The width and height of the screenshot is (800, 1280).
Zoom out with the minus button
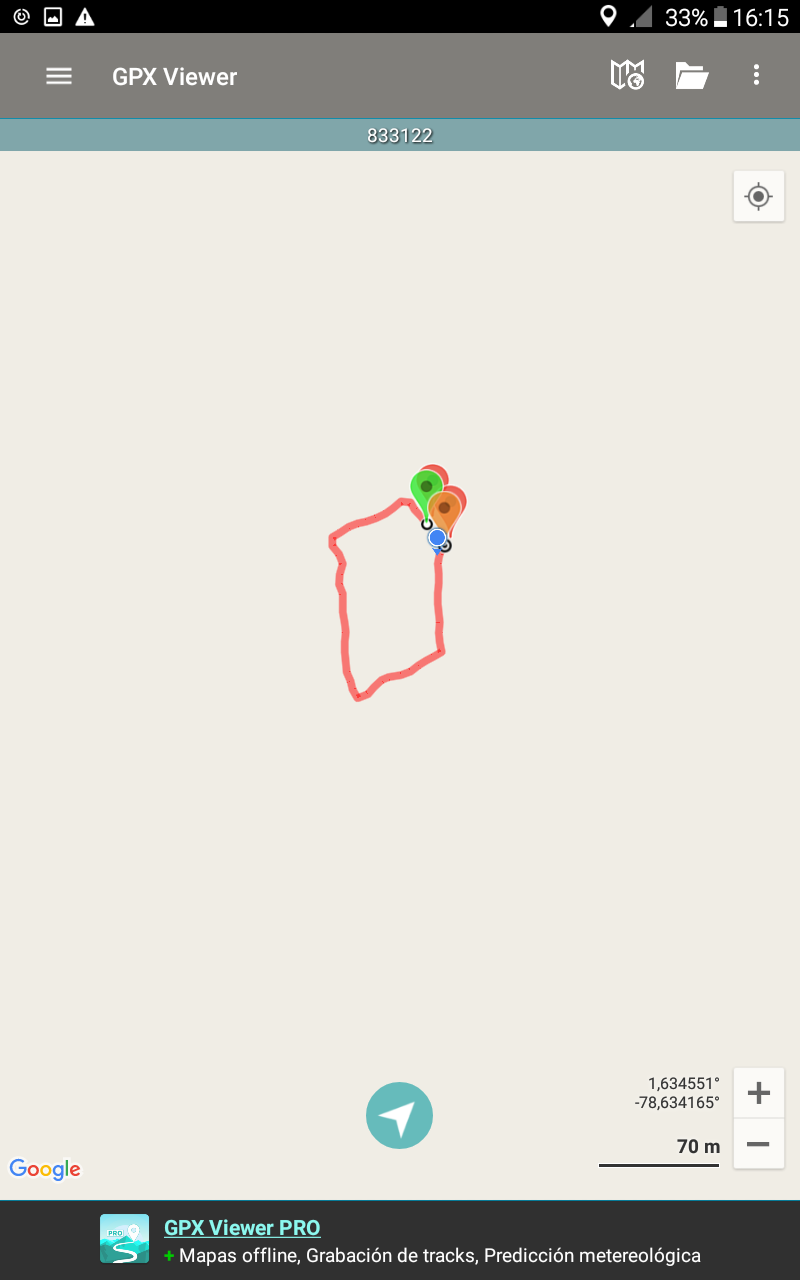pos(758,1144)
